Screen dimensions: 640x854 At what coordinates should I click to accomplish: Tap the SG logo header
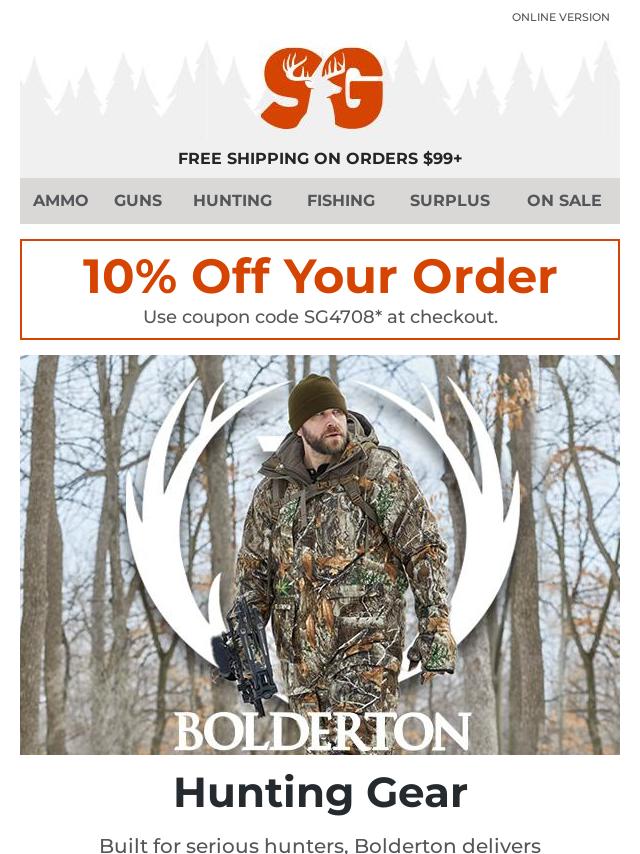(321, 89)
